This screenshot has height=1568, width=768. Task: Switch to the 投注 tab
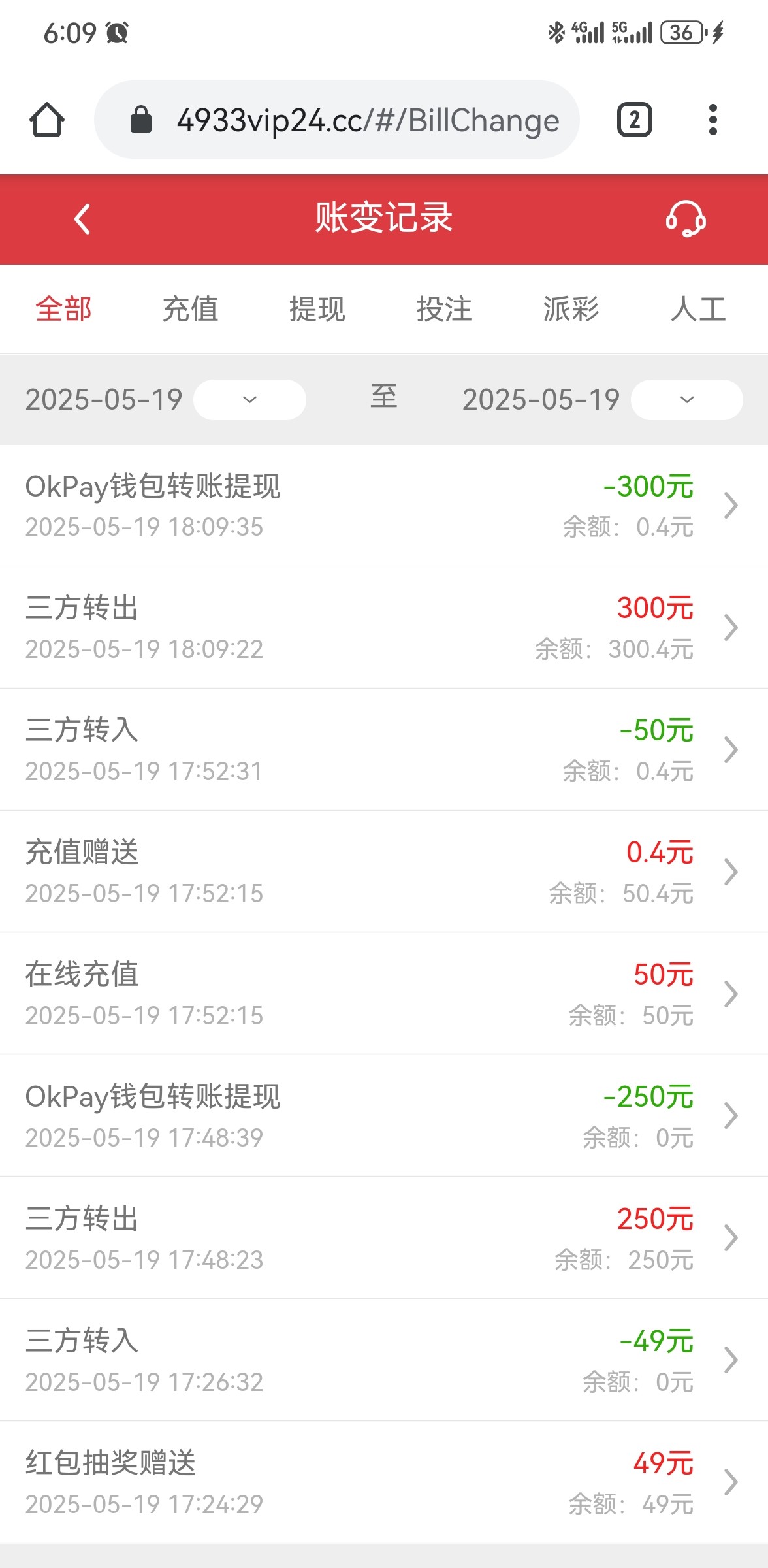coord(444,309)
